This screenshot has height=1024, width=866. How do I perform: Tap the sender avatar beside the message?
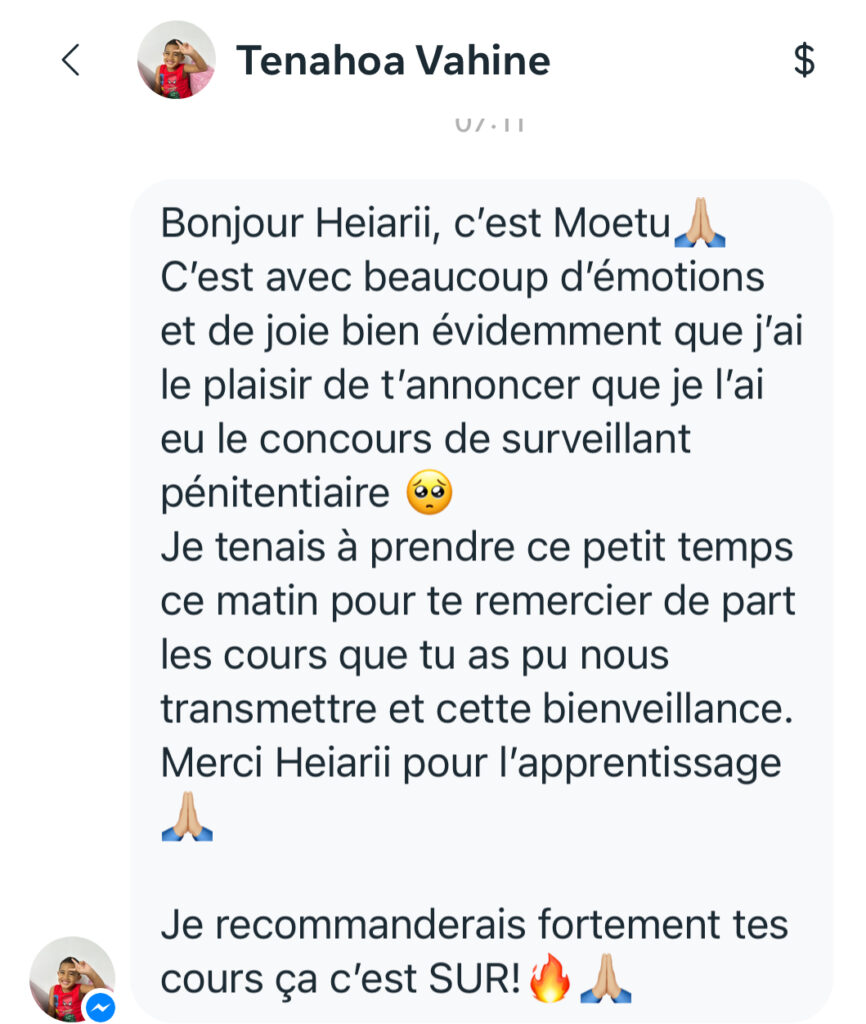click(71, 979)
